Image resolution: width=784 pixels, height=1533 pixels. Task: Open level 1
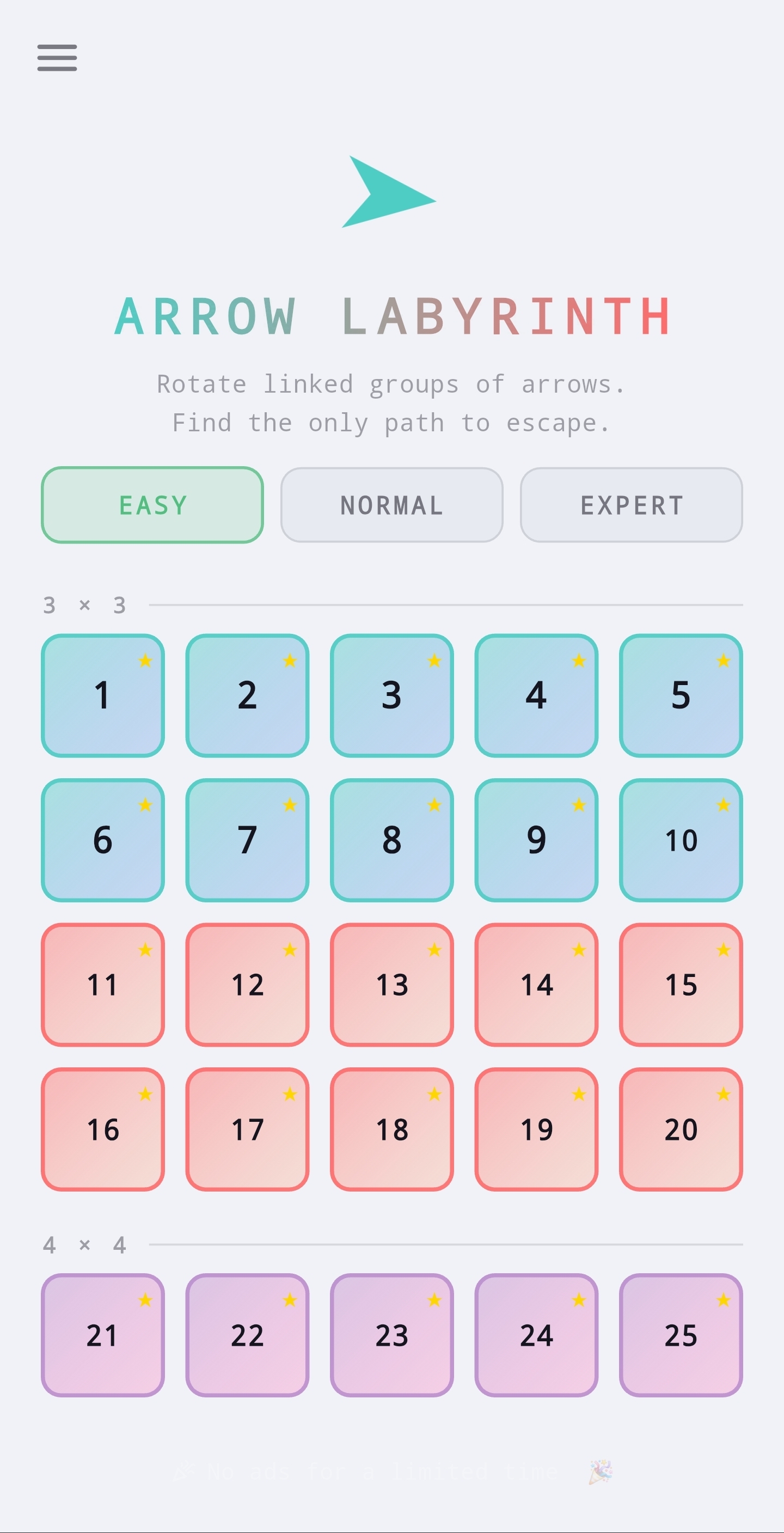(x=103, y=695)
